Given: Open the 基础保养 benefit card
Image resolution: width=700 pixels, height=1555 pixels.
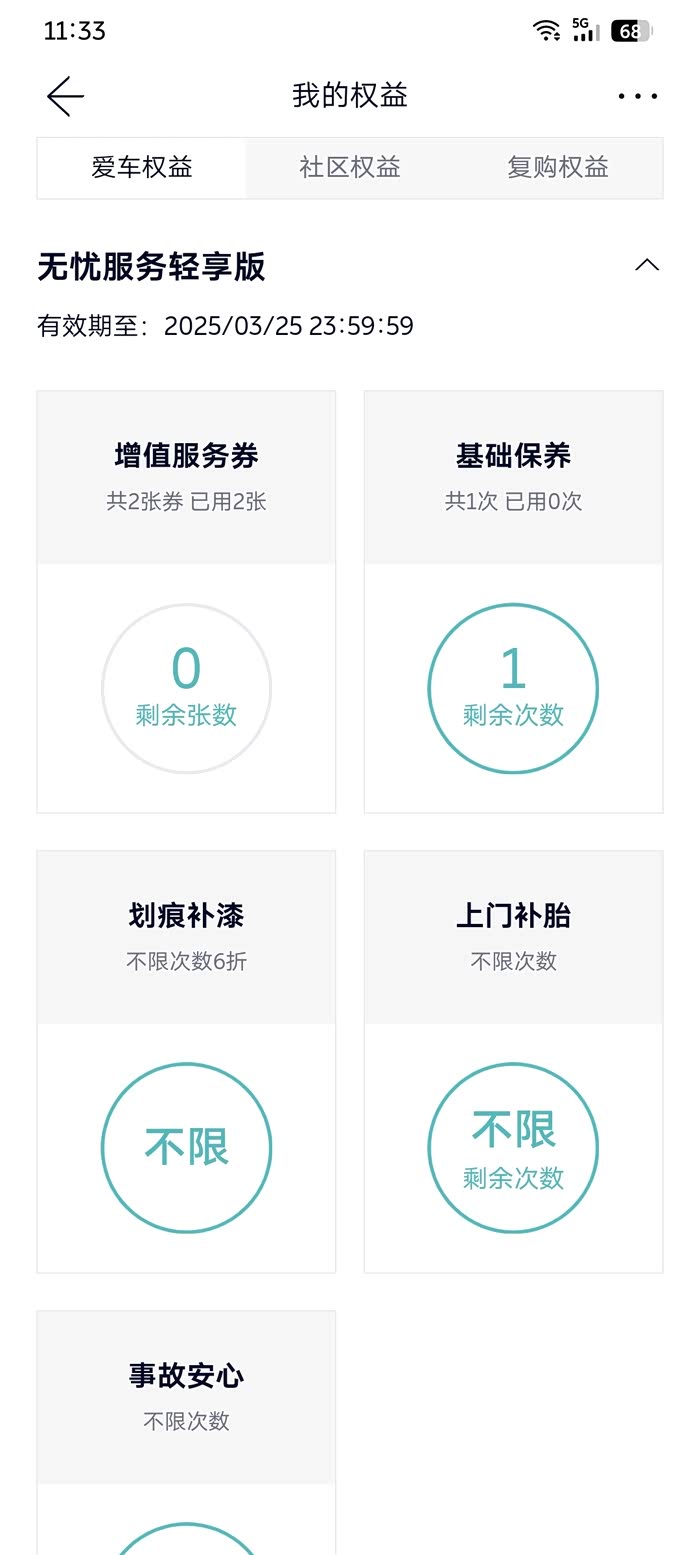Looking at the screenshot, I should 513,601.
